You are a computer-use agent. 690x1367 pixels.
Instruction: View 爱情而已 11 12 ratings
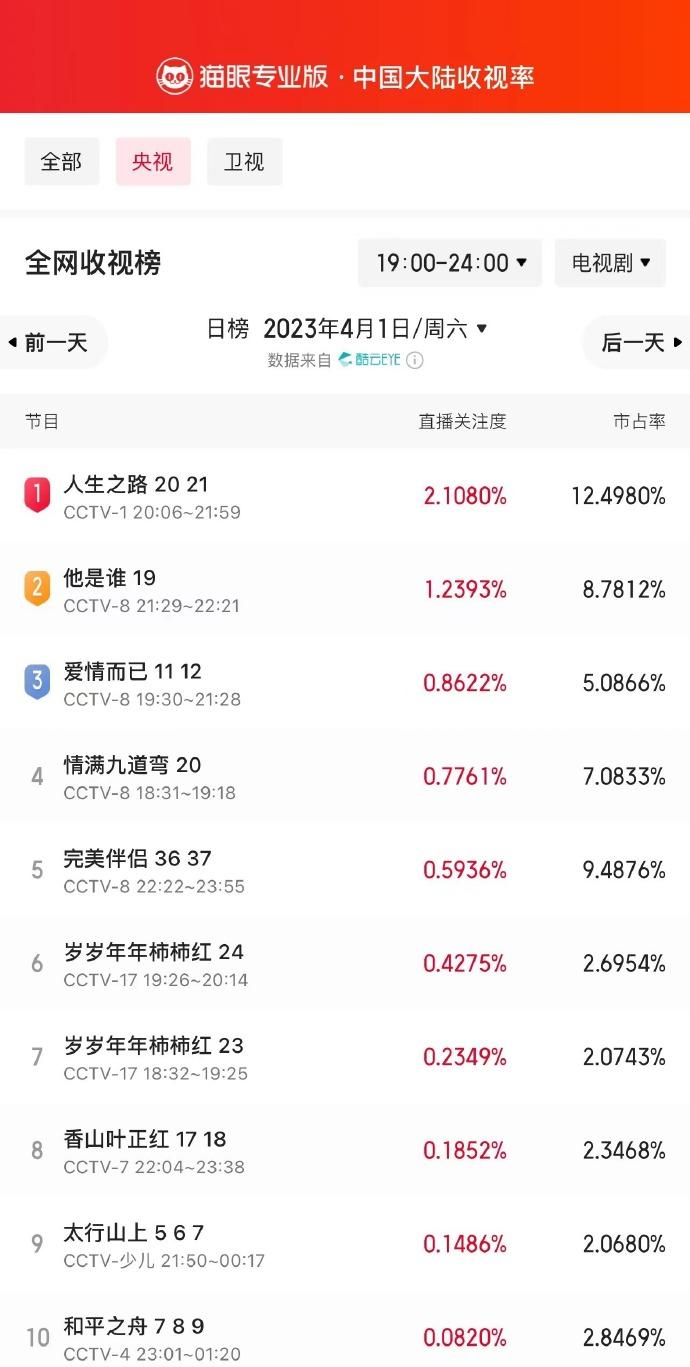(345, 683)
